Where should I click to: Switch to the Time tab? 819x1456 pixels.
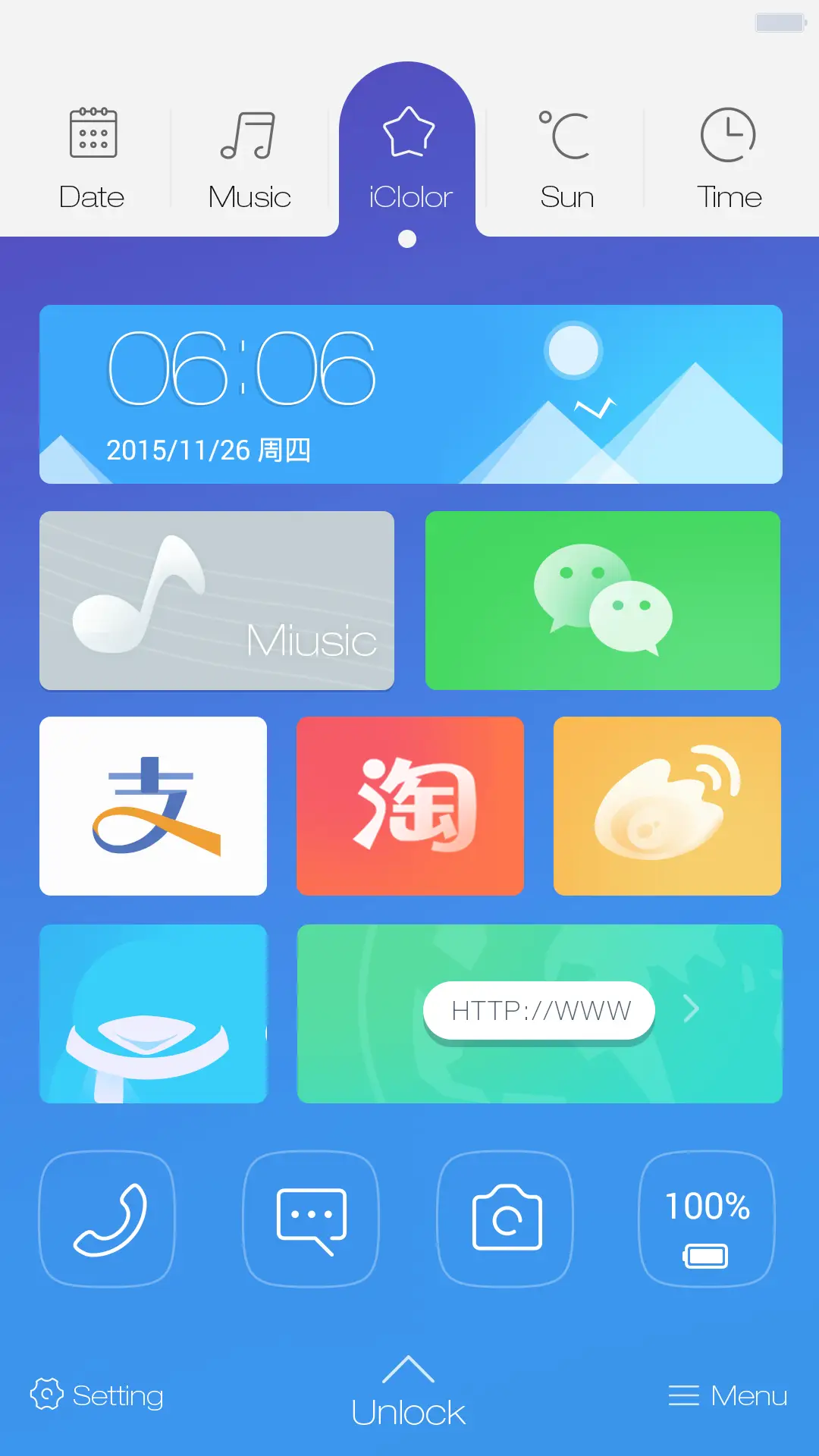tap(729, 155)
